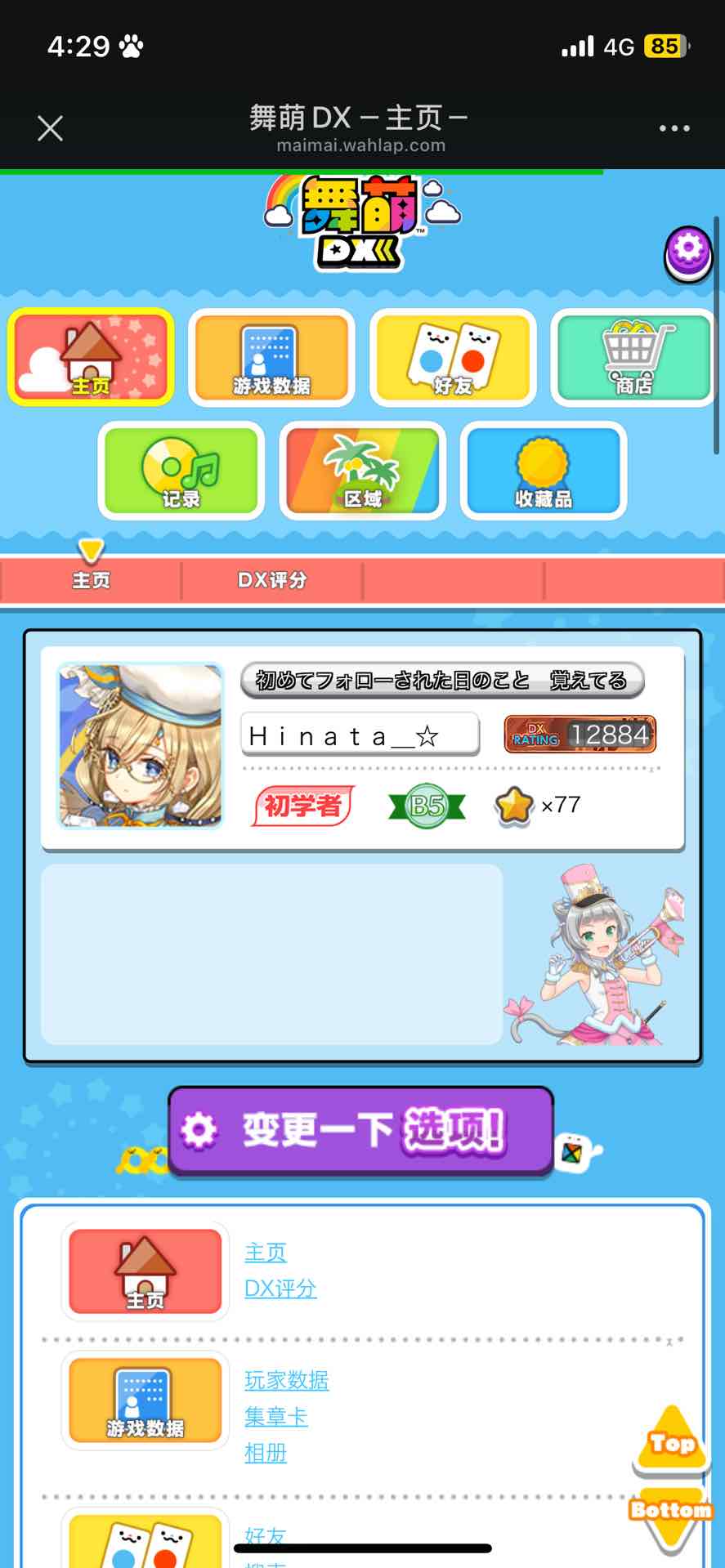Image resolution: width=725 pixels, height=1568 pixels.
Task: Select the 游戏数据 navigation button
Action: click(x=271, y=357)
